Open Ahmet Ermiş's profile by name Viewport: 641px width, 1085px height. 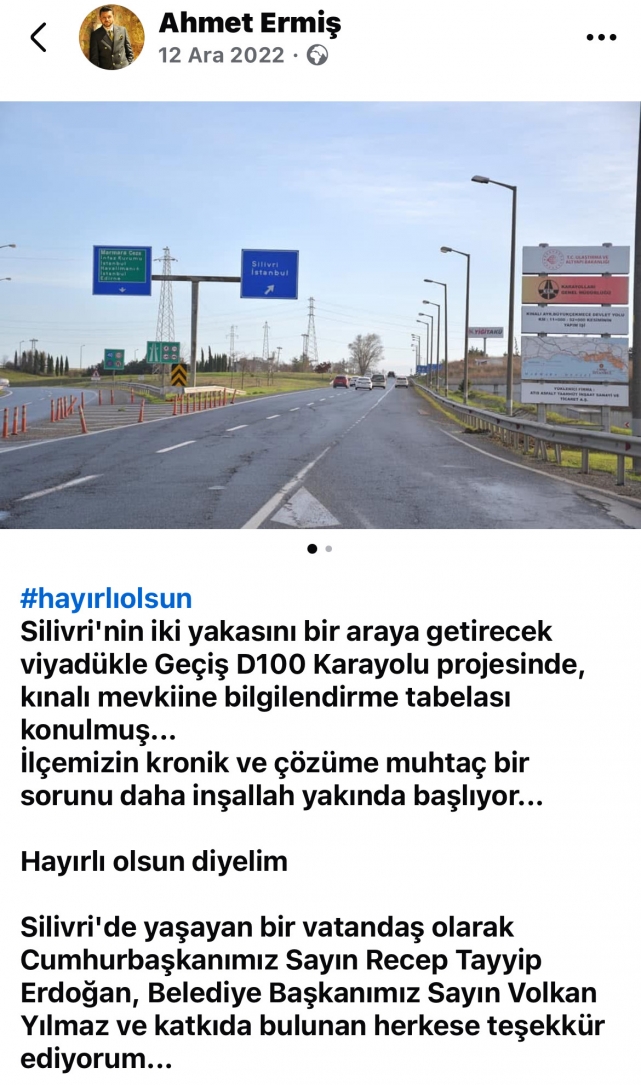[x=250, y=22]
